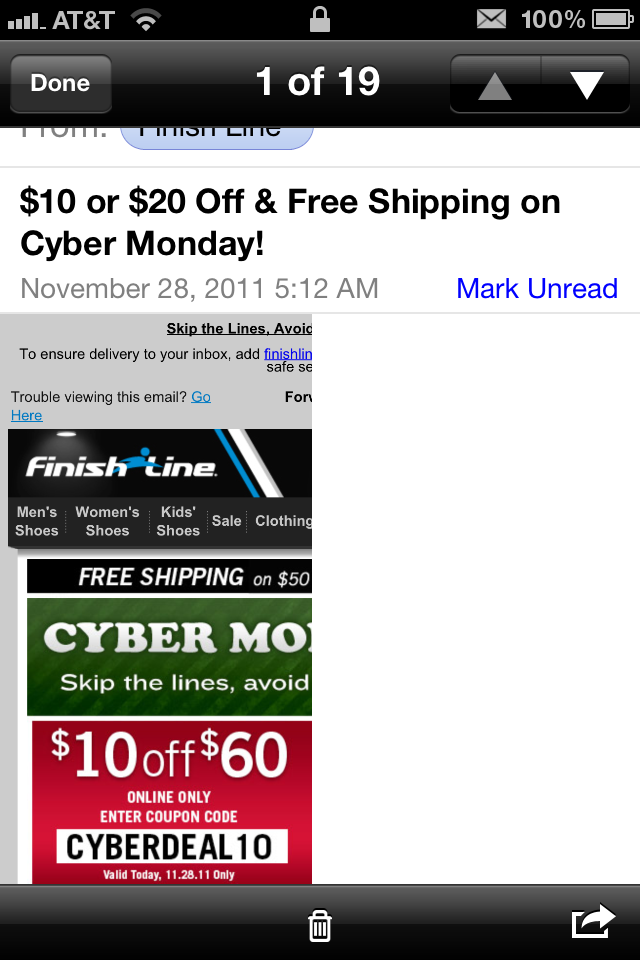Go to the previous message arrow
Image resolution: width=640 pixels, height=960 pixels.
click(495, 84)
